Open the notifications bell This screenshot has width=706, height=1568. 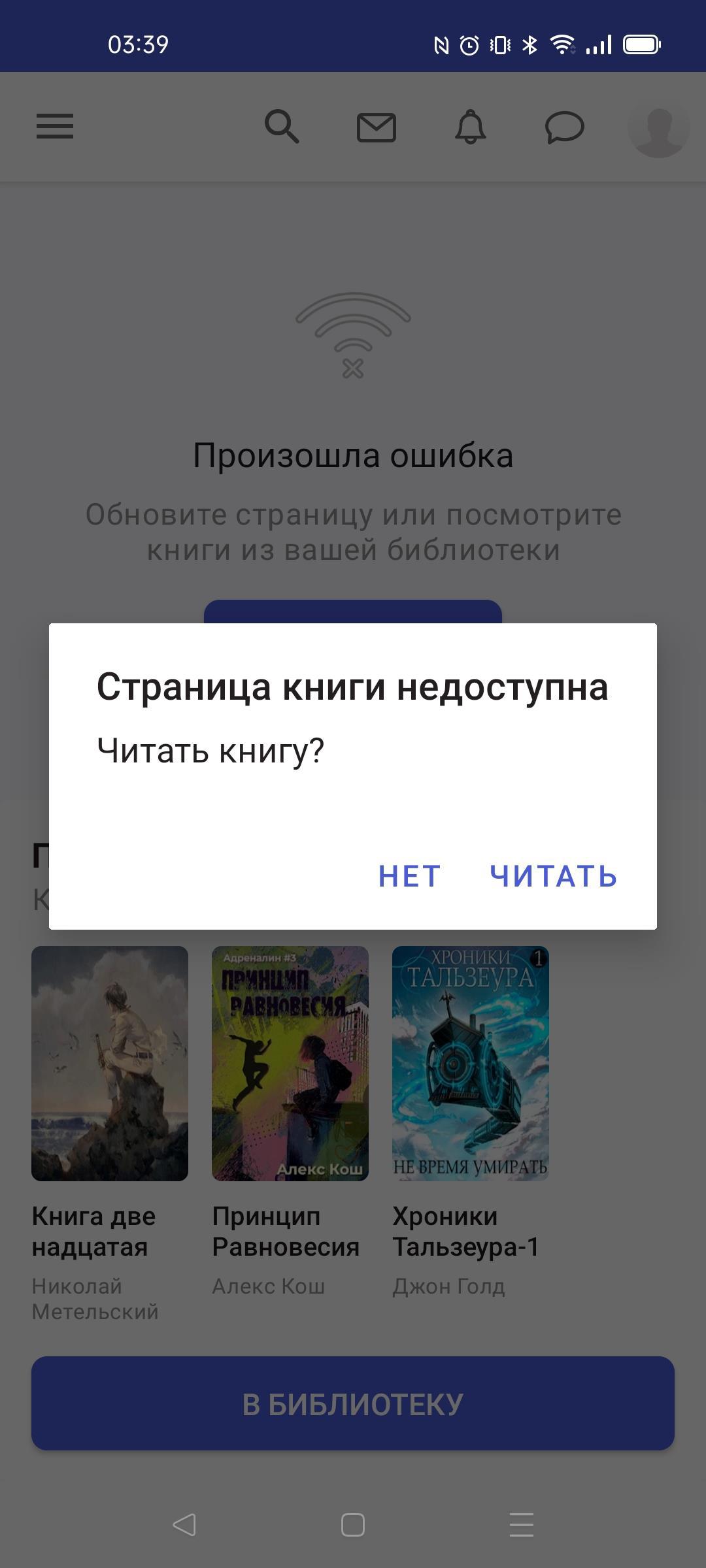pos(470,127)
